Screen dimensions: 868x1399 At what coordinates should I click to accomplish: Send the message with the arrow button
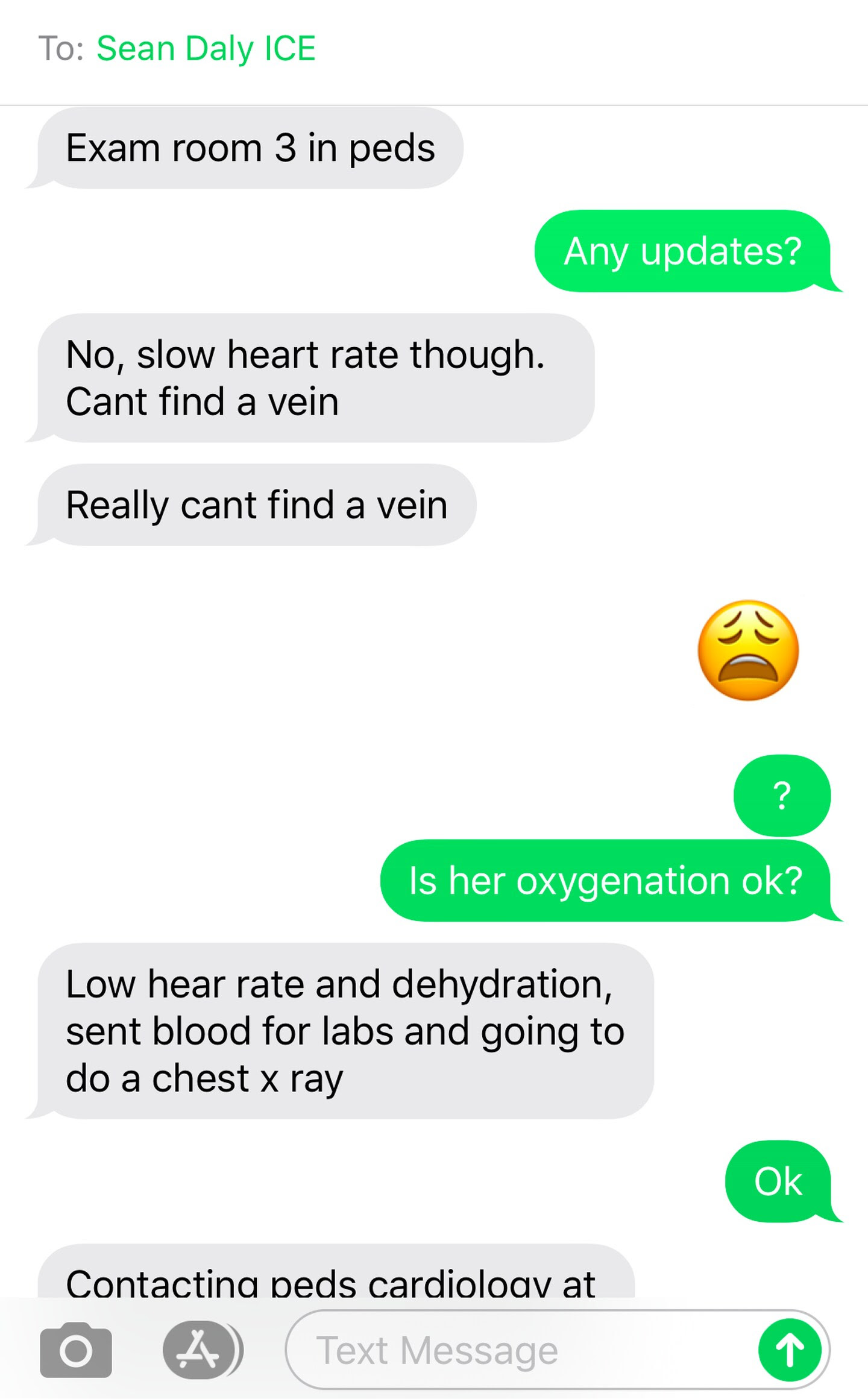(x=790, y=1350)
